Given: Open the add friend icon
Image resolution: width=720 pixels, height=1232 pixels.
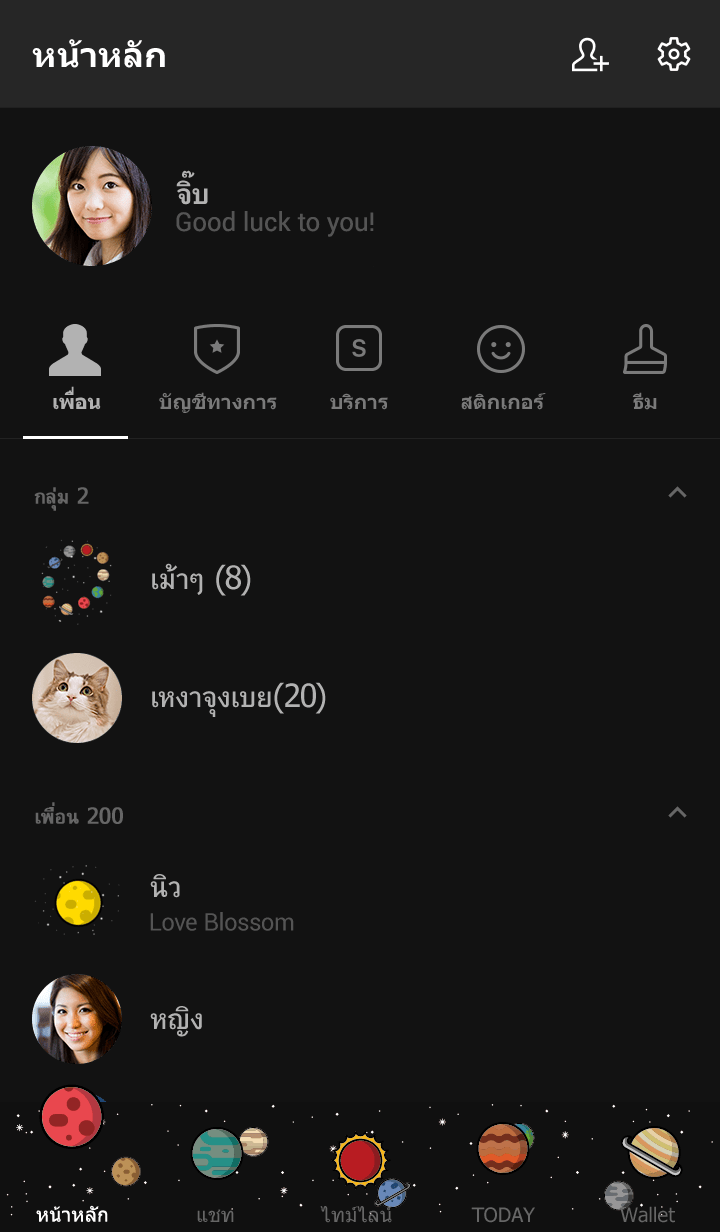Looking at the screenshot, I should [x=589, y=55].
